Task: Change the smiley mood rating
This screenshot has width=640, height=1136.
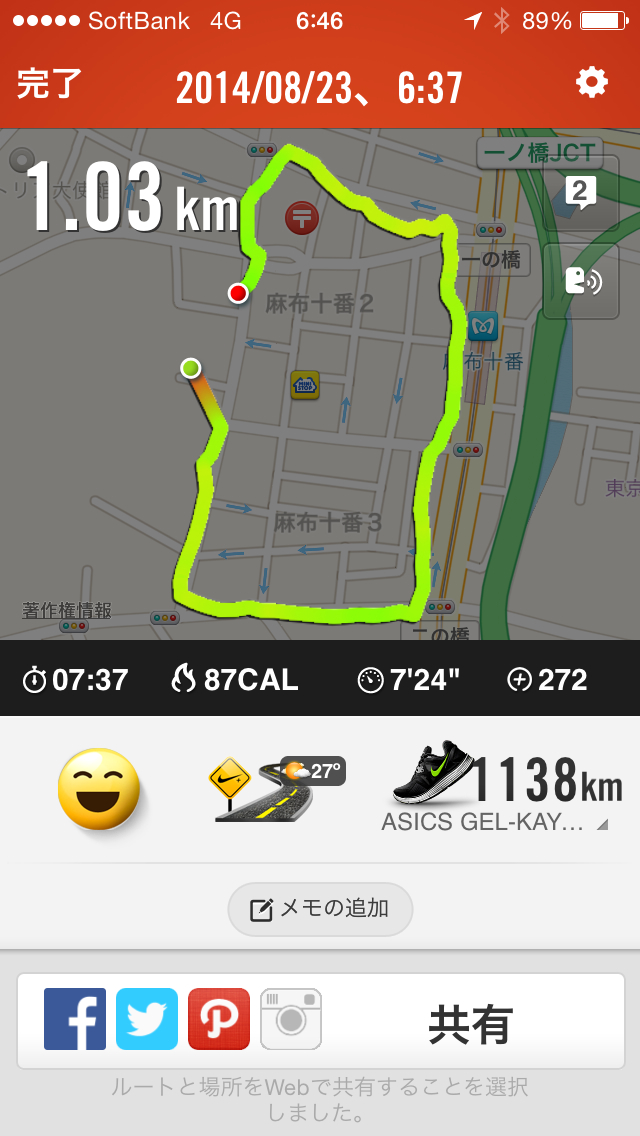Action: click(98, 788)
